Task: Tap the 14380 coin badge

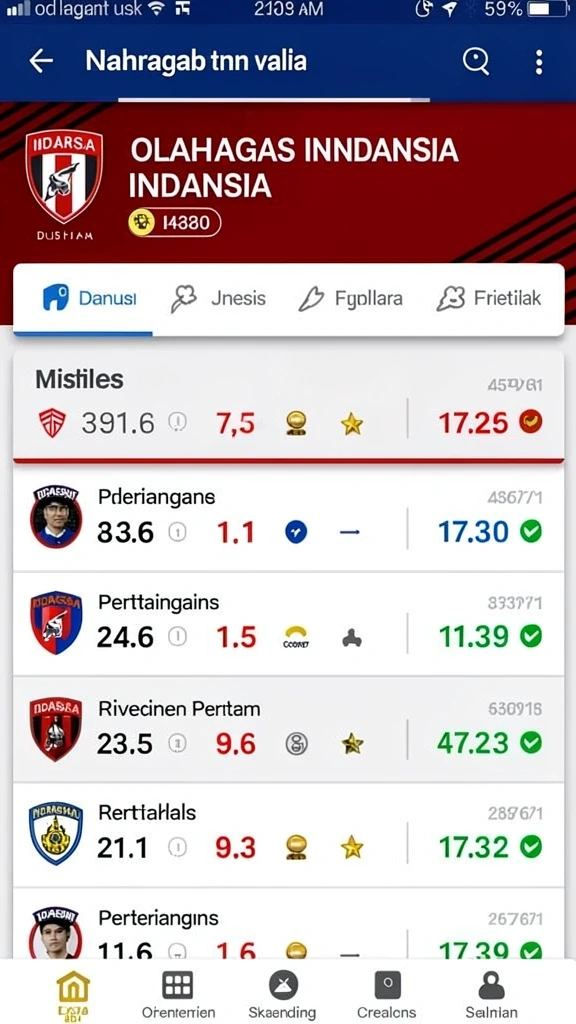Action: (x=174, y=223)
